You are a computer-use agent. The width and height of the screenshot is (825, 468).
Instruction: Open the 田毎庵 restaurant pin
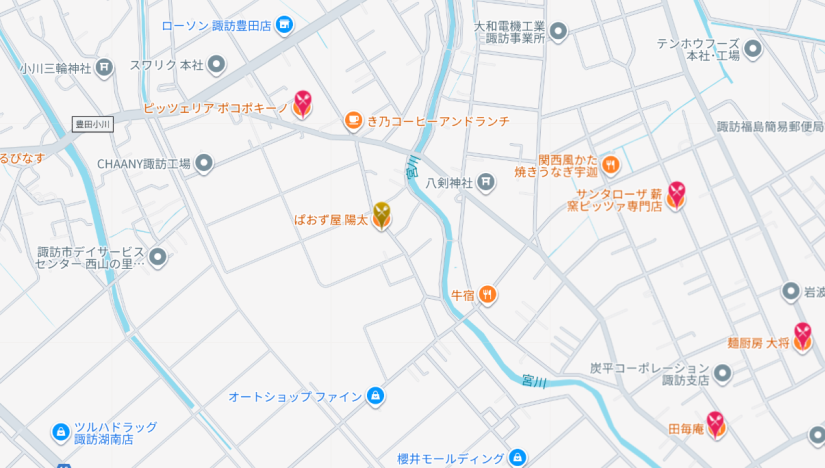[716, 424]
